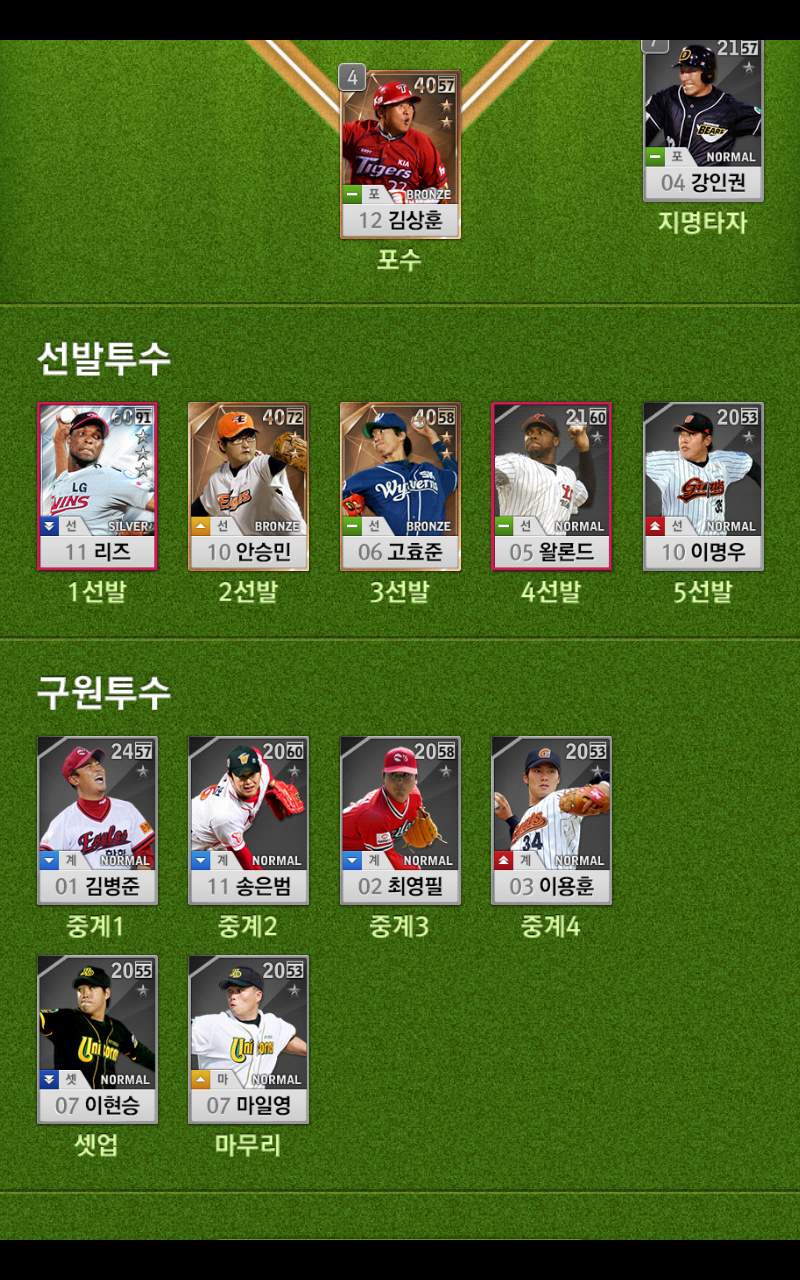Image resolution: width=800 pixels, height=1280 pixels.
Task: Open setup pitcher 이현승's card
Action: pyautogui.click(x=97, y=1039)
